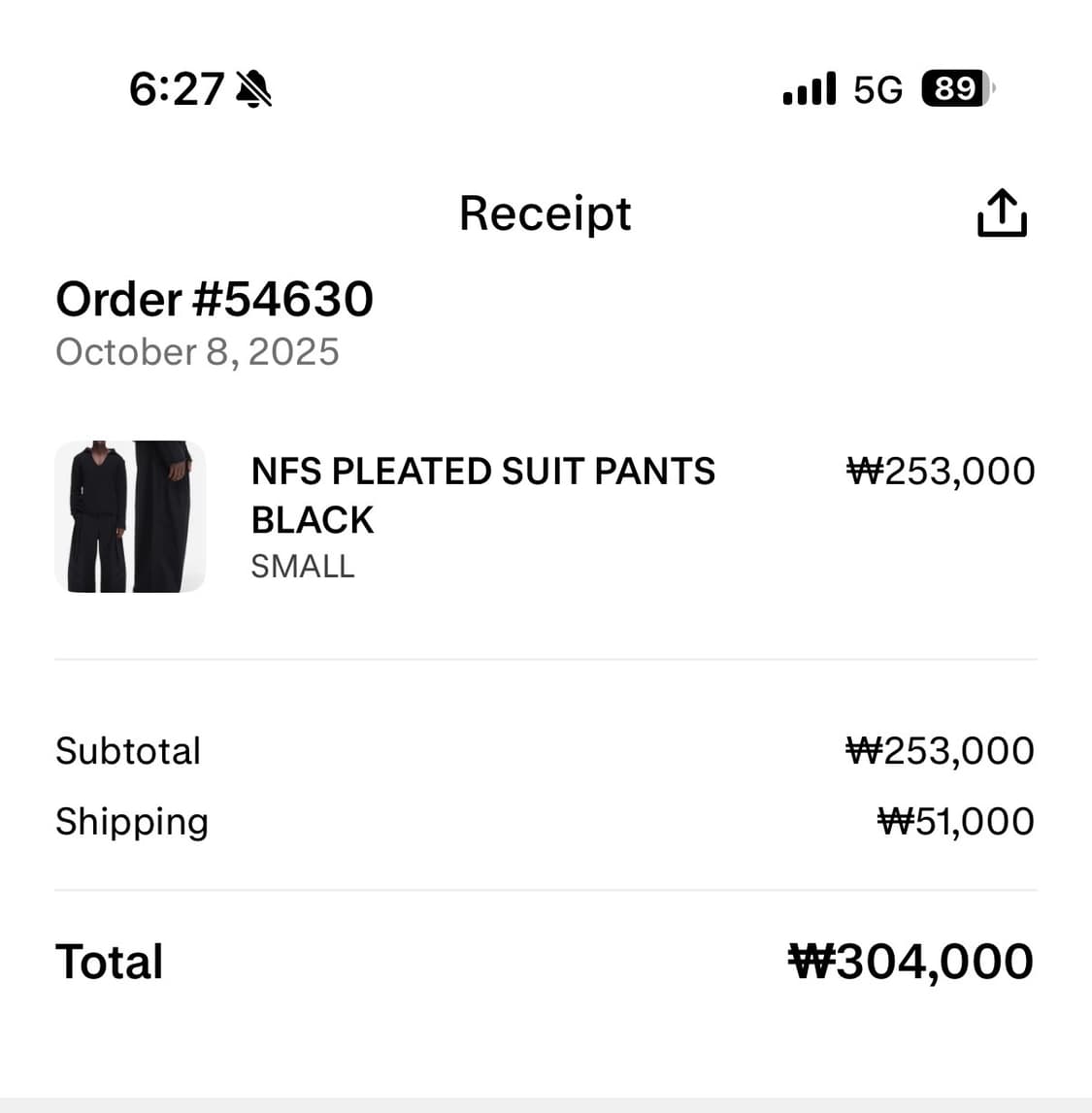Expand details for Order #54630

pyautogui.click(x=215, y=299)
